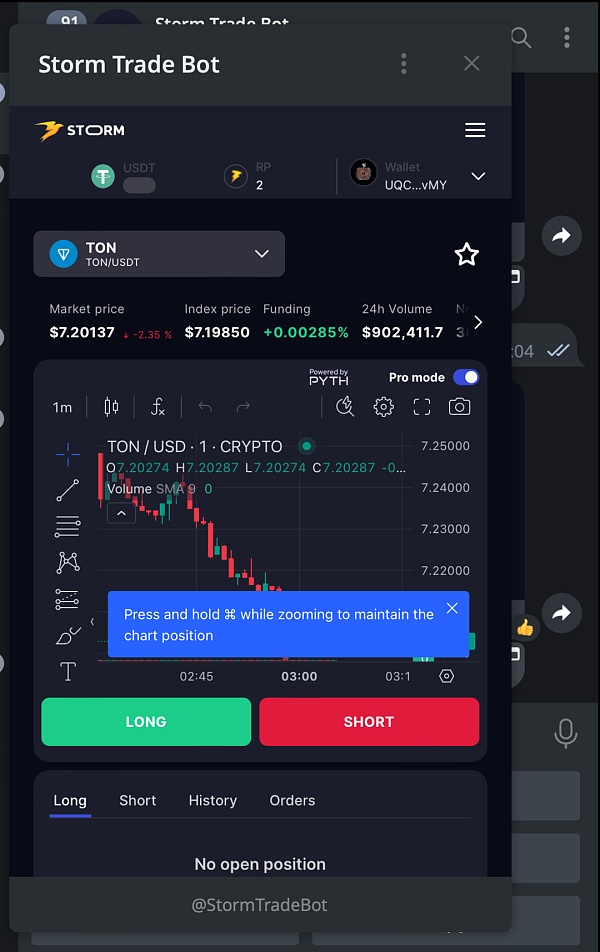Take a chart snapshot with the camera
600x952 pixels.
pyautogui.click(x=459, y=407)
